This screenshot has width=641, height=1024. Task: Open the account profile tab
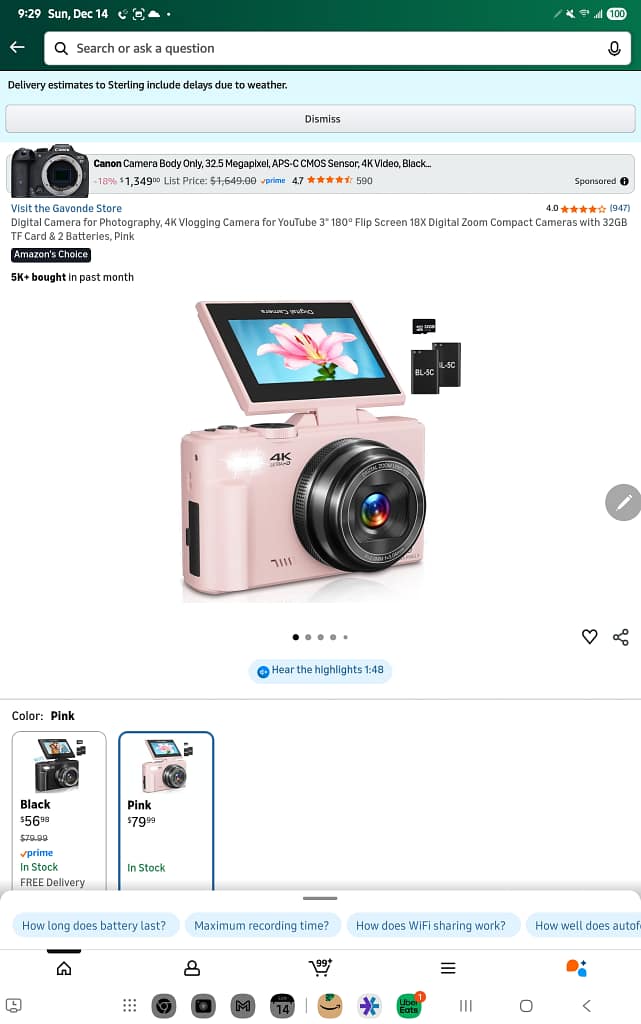(192, 968)
